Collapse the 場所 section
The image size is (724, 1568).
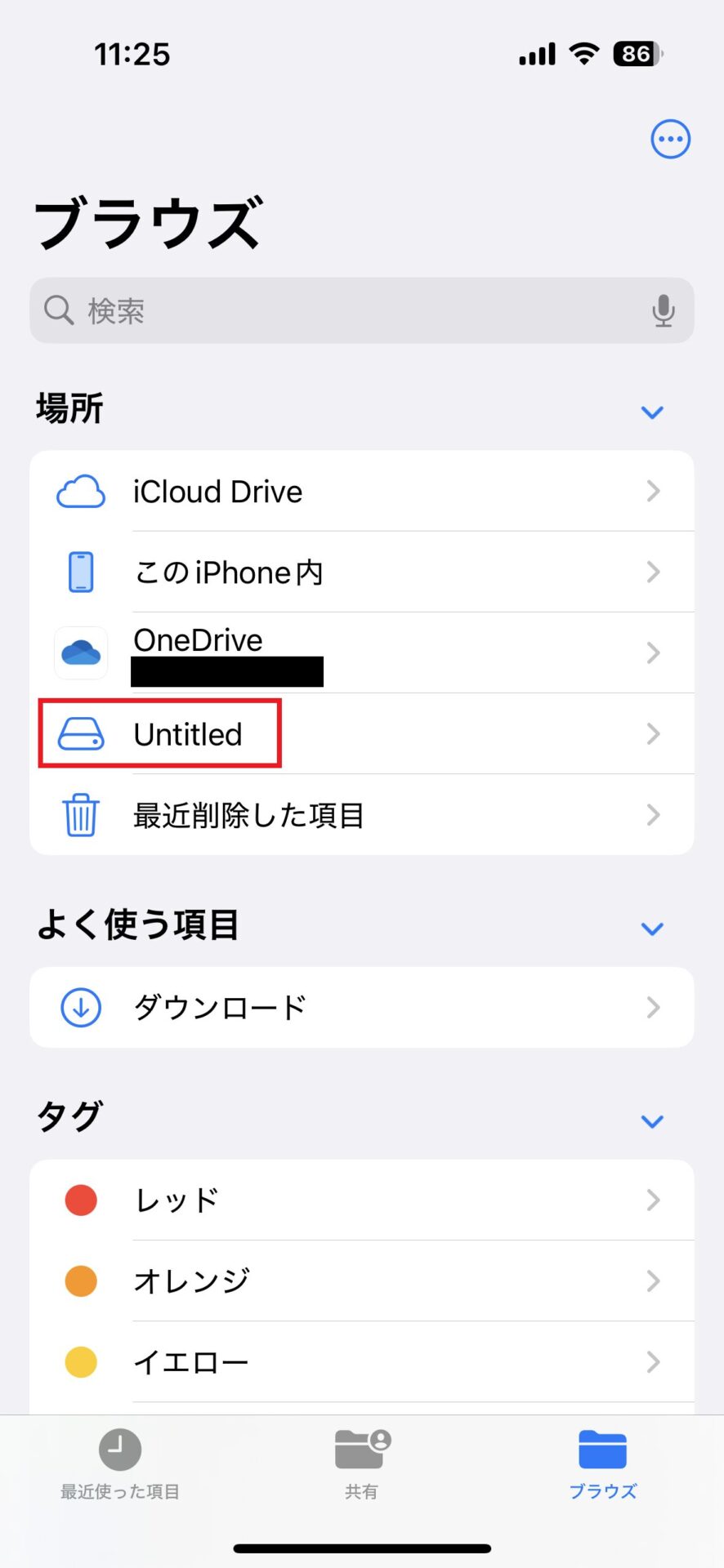click(x=652, y=412)
